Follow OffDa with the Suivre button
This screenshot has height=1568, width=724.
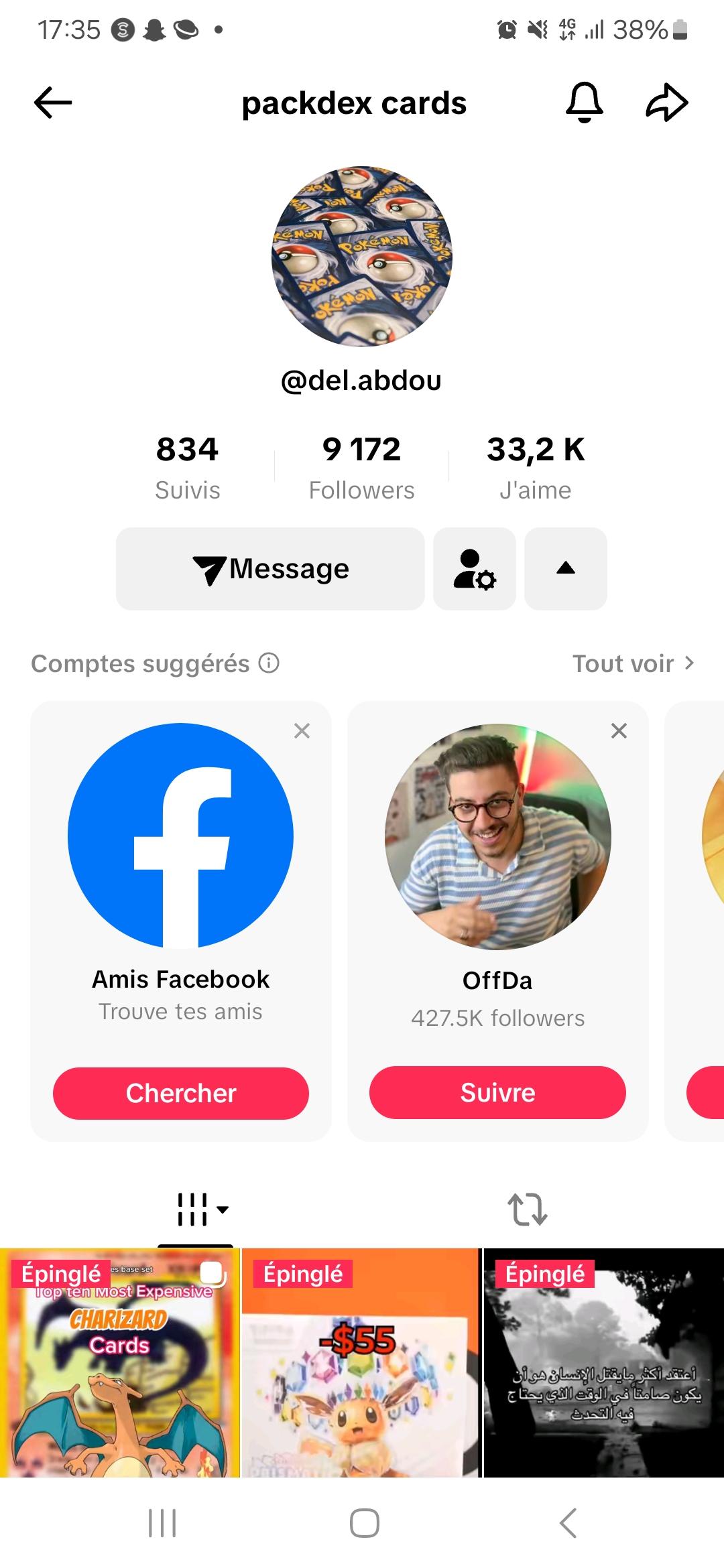tap(497, 1092)
